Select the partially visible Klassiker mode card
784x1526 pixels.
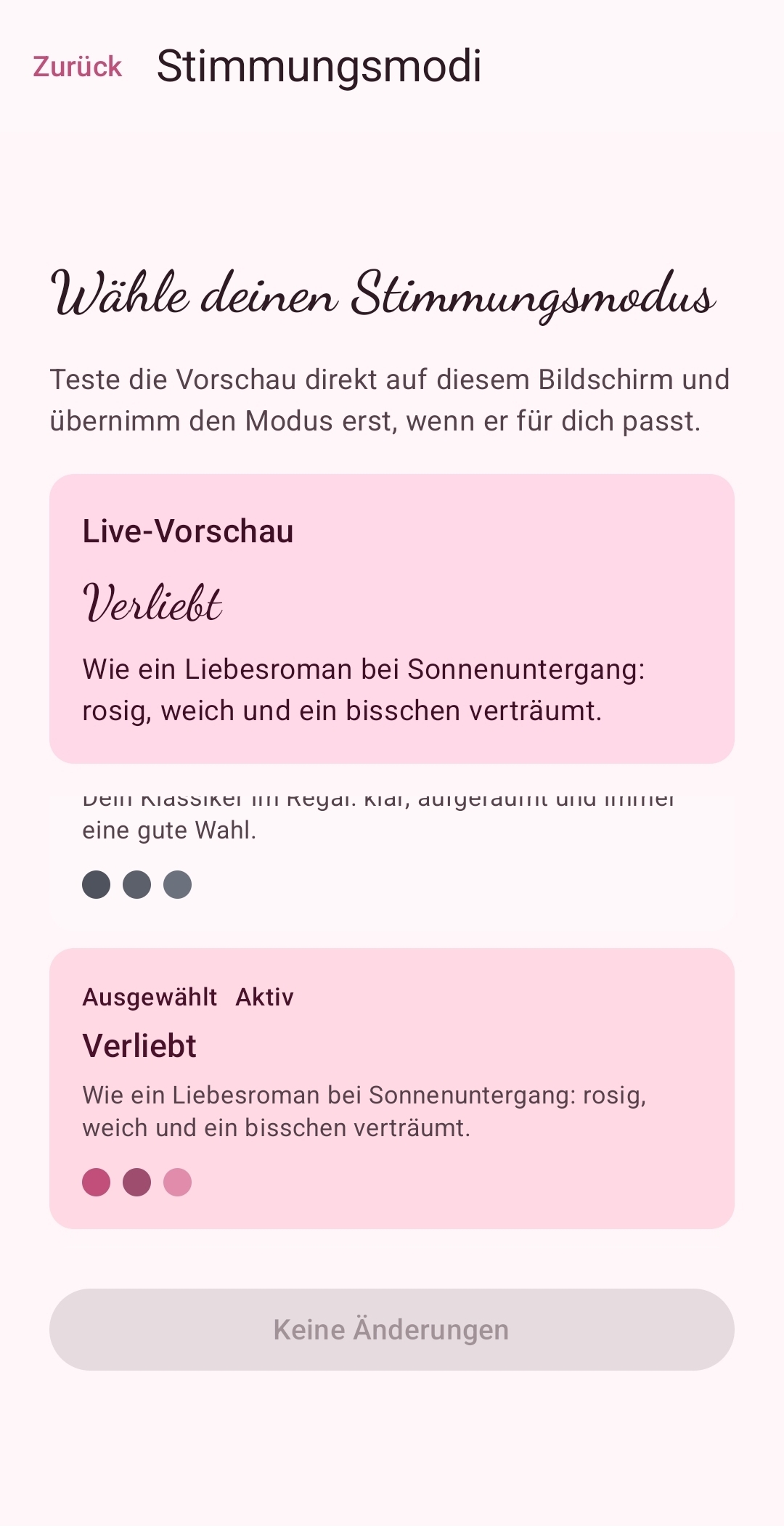[x=392, y=846]
